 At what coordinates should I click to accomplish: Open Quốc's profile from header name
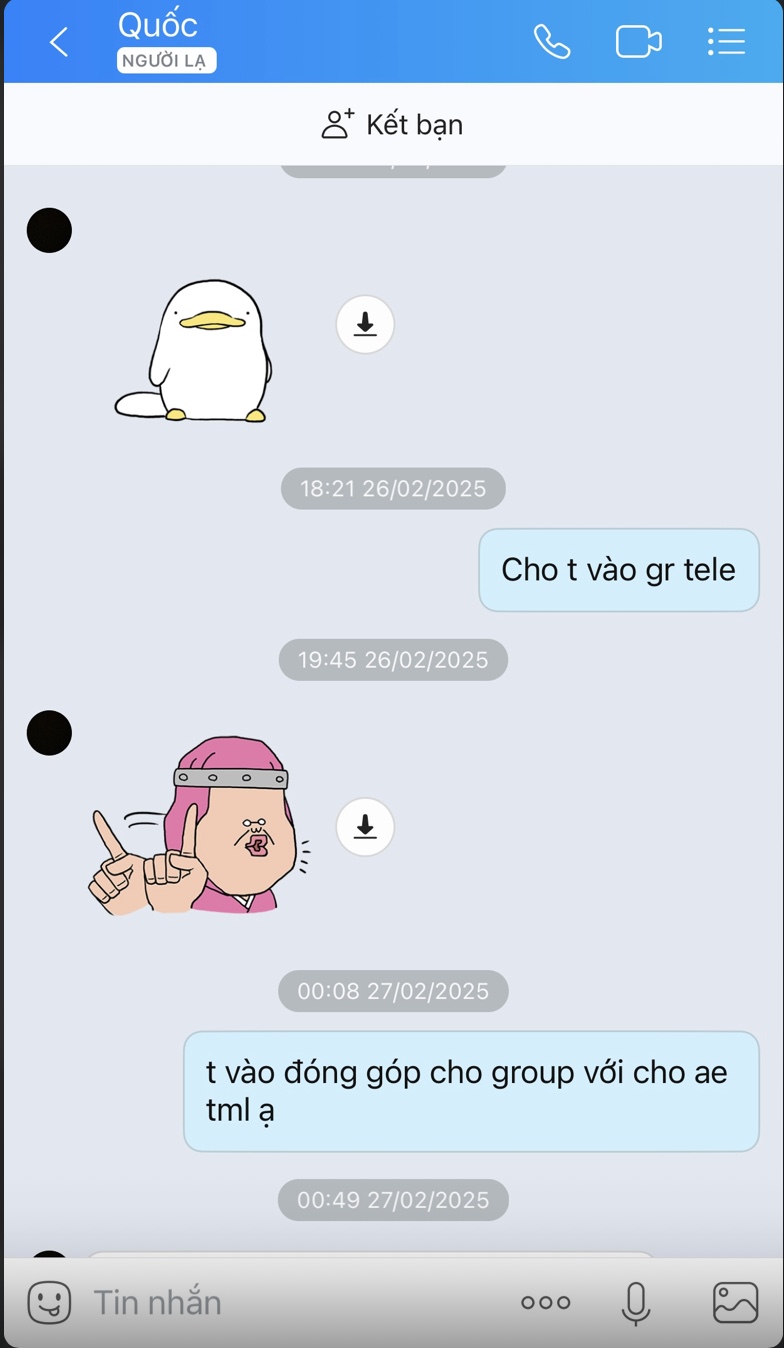pyautogui.click(x=158, y=25)
